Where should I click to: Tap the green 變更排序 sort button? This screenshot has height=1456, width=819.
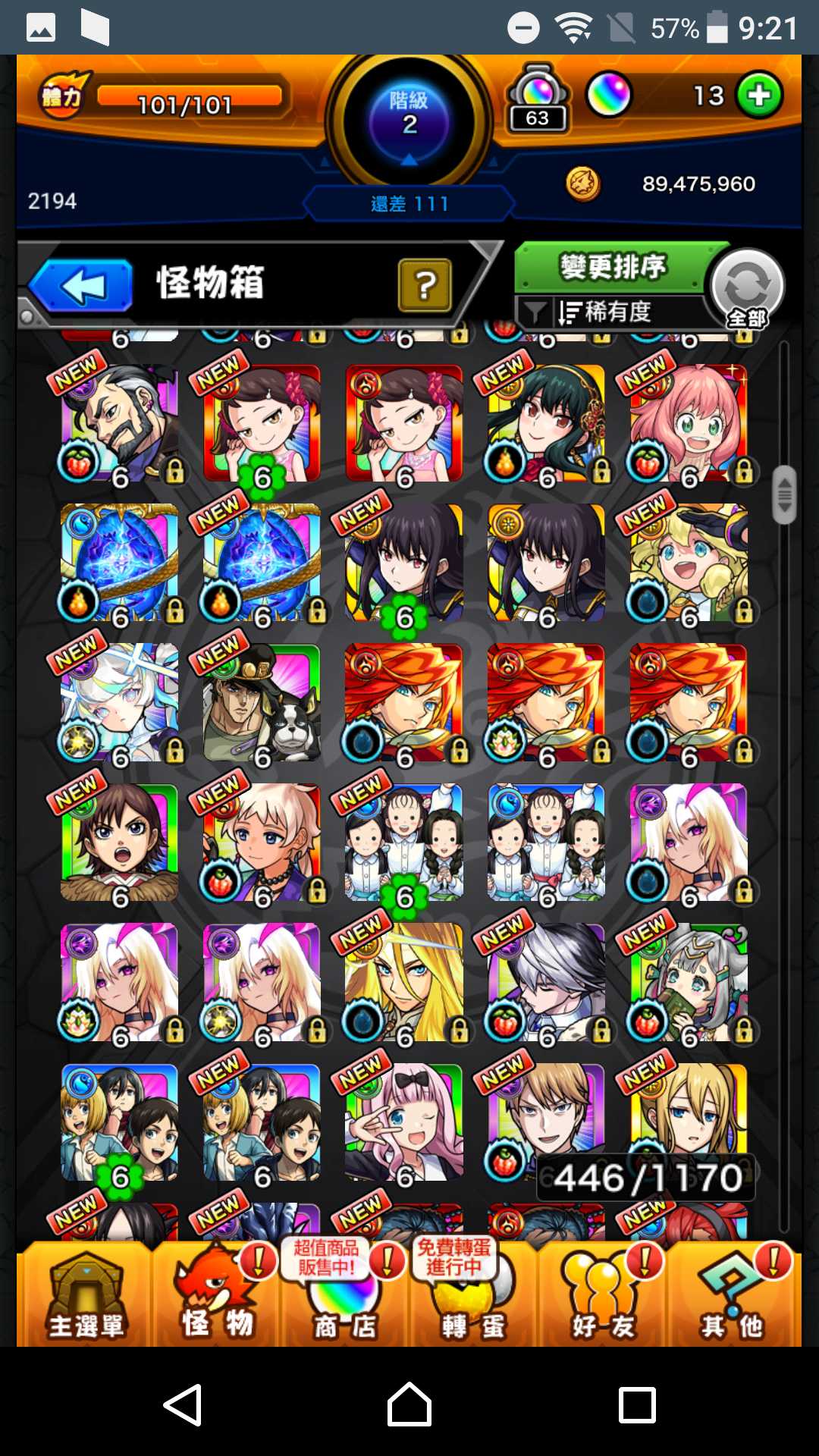[611, 267]
